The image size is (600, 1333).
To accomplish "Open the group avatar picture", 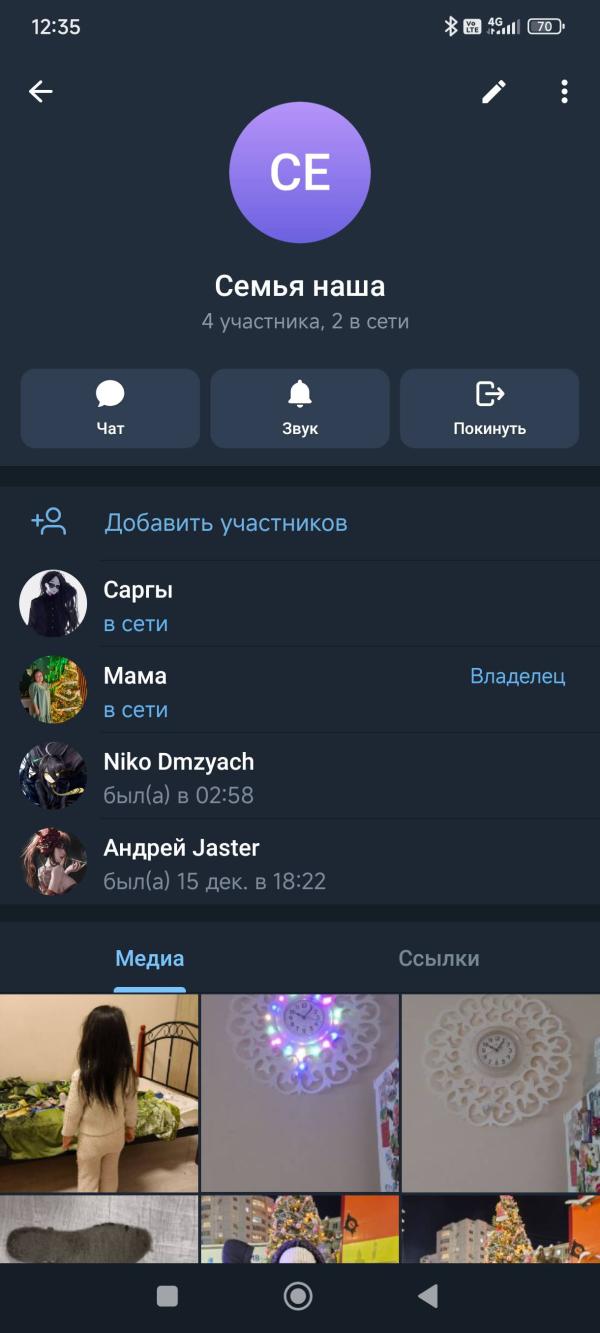I will [x=300, y=172].
